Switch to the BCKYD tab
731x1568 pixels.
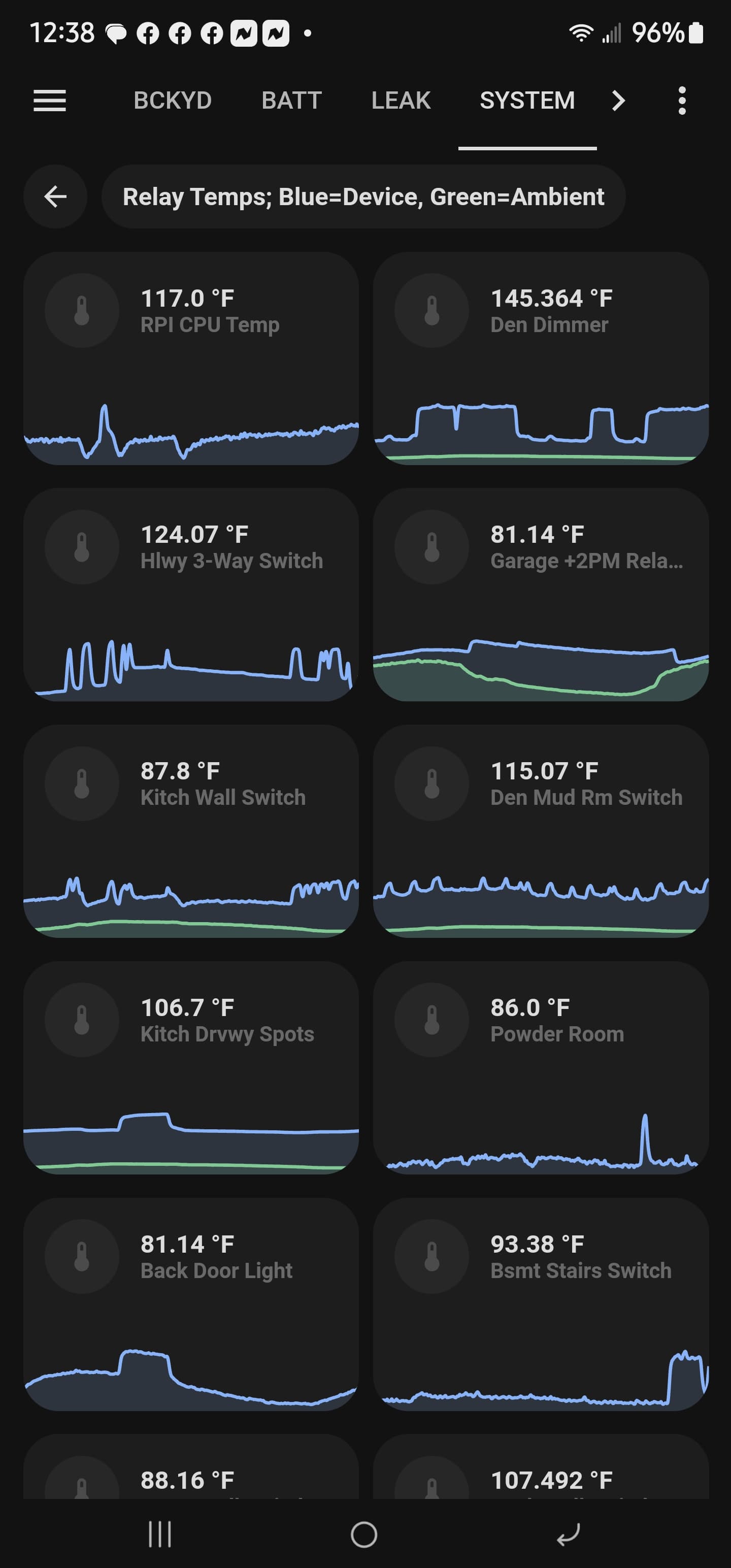point(173,101)
